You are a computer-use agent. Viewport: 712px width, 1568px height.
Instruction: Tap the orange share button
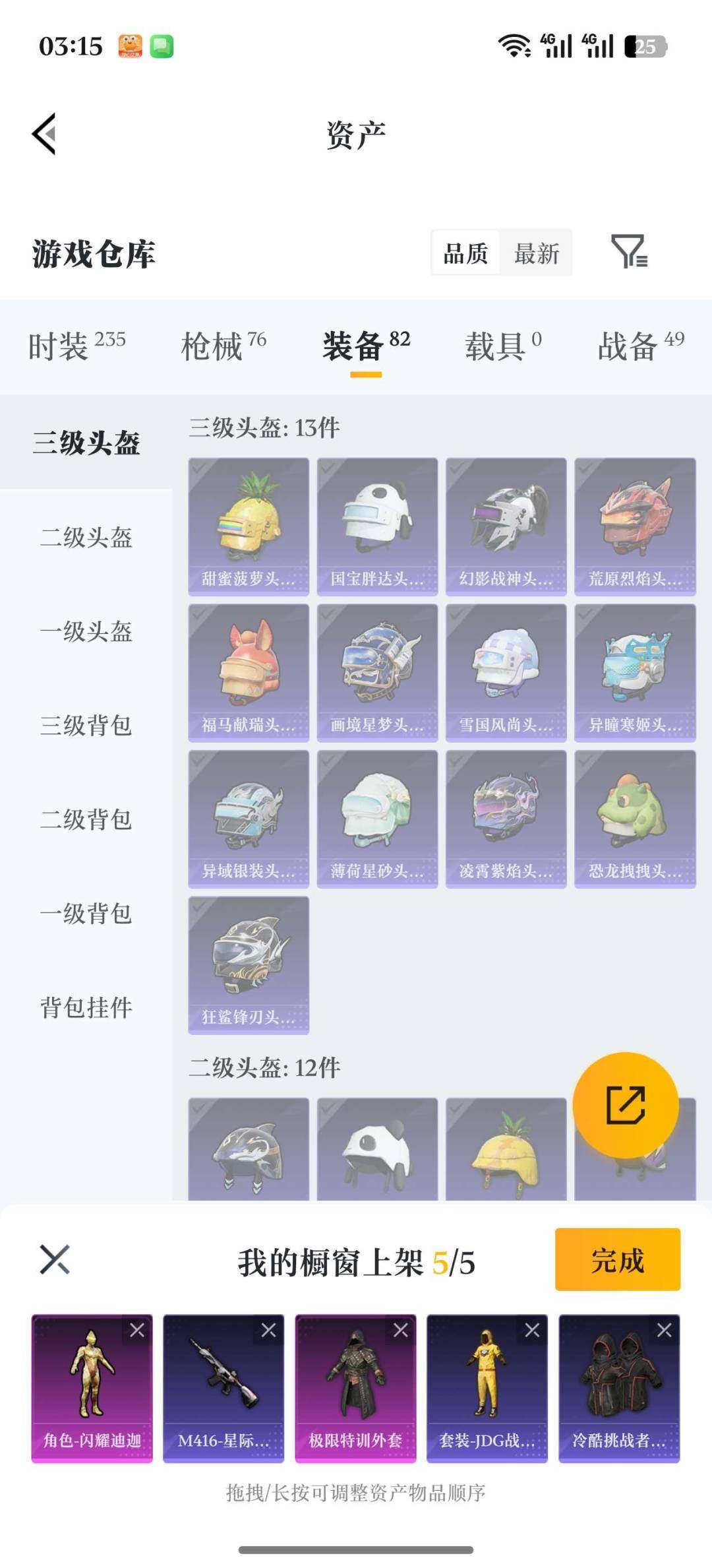pyautogui.click(x=626, y=1105)
